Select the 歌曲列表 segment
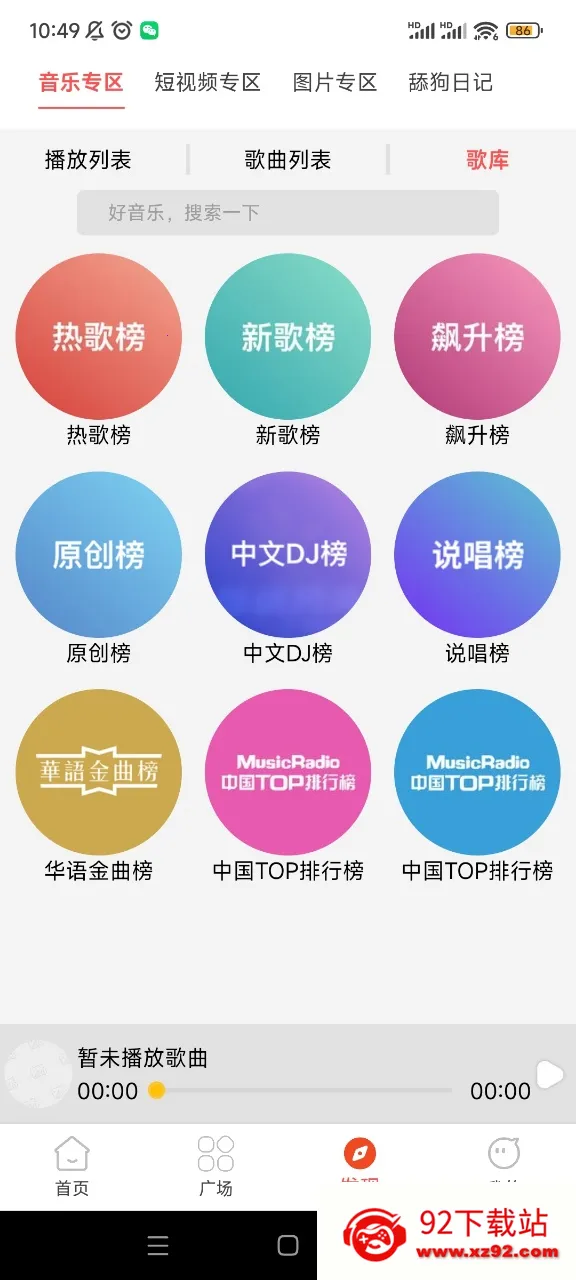The width and height of the screenshot is (576, 1280). (x=288, y=159)
